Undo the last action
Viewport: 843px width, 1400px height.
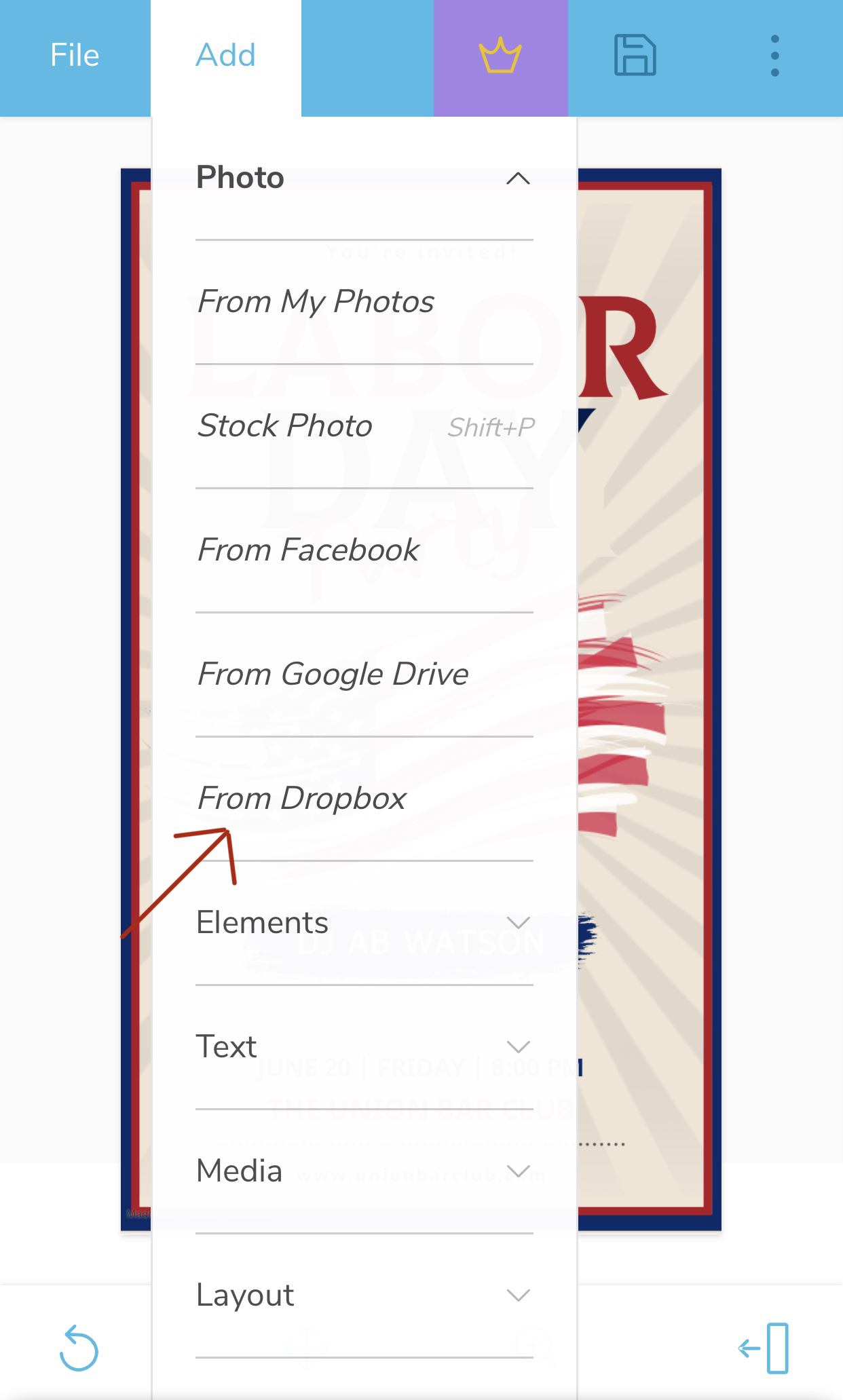(x=79, y=1348)
